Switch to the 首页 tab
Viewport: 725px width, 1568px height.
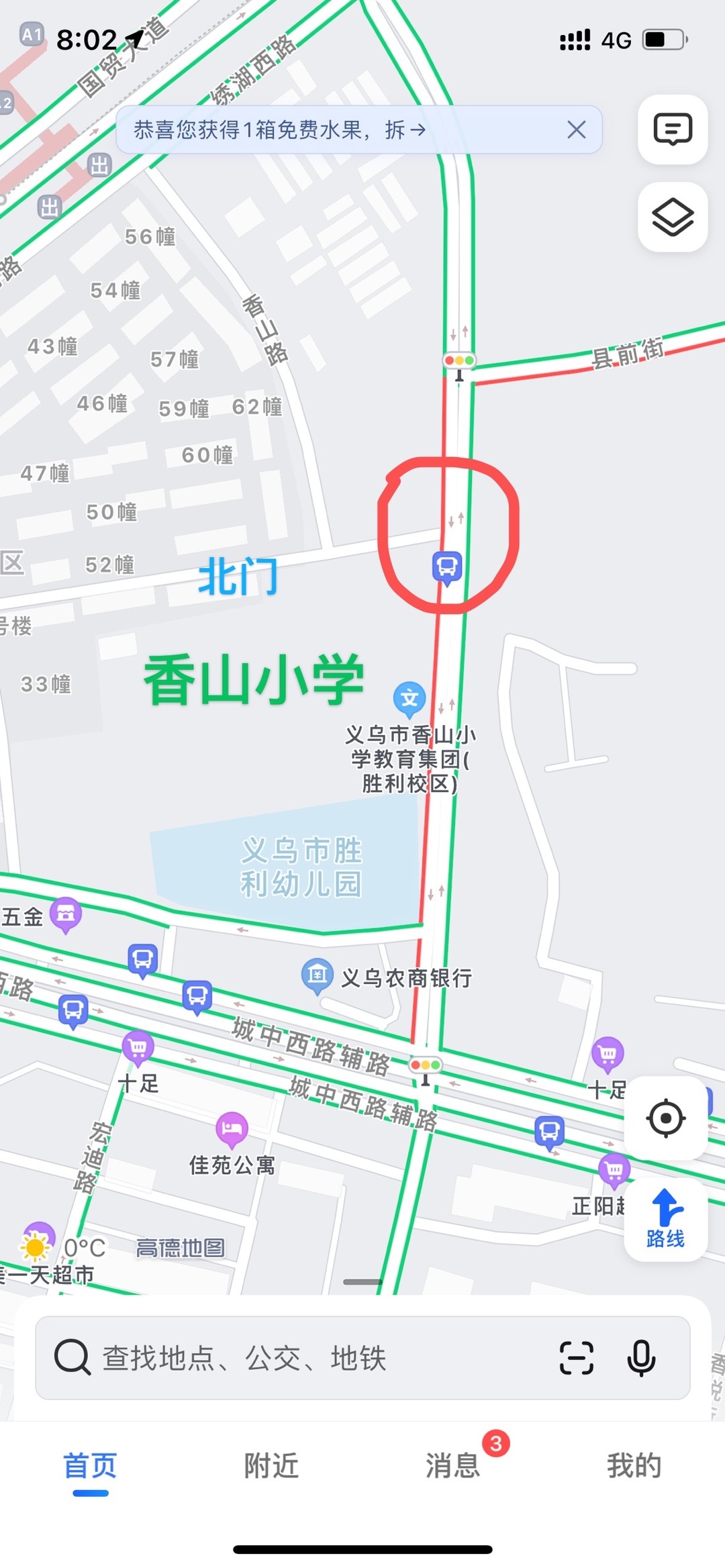click(91, 1466)
